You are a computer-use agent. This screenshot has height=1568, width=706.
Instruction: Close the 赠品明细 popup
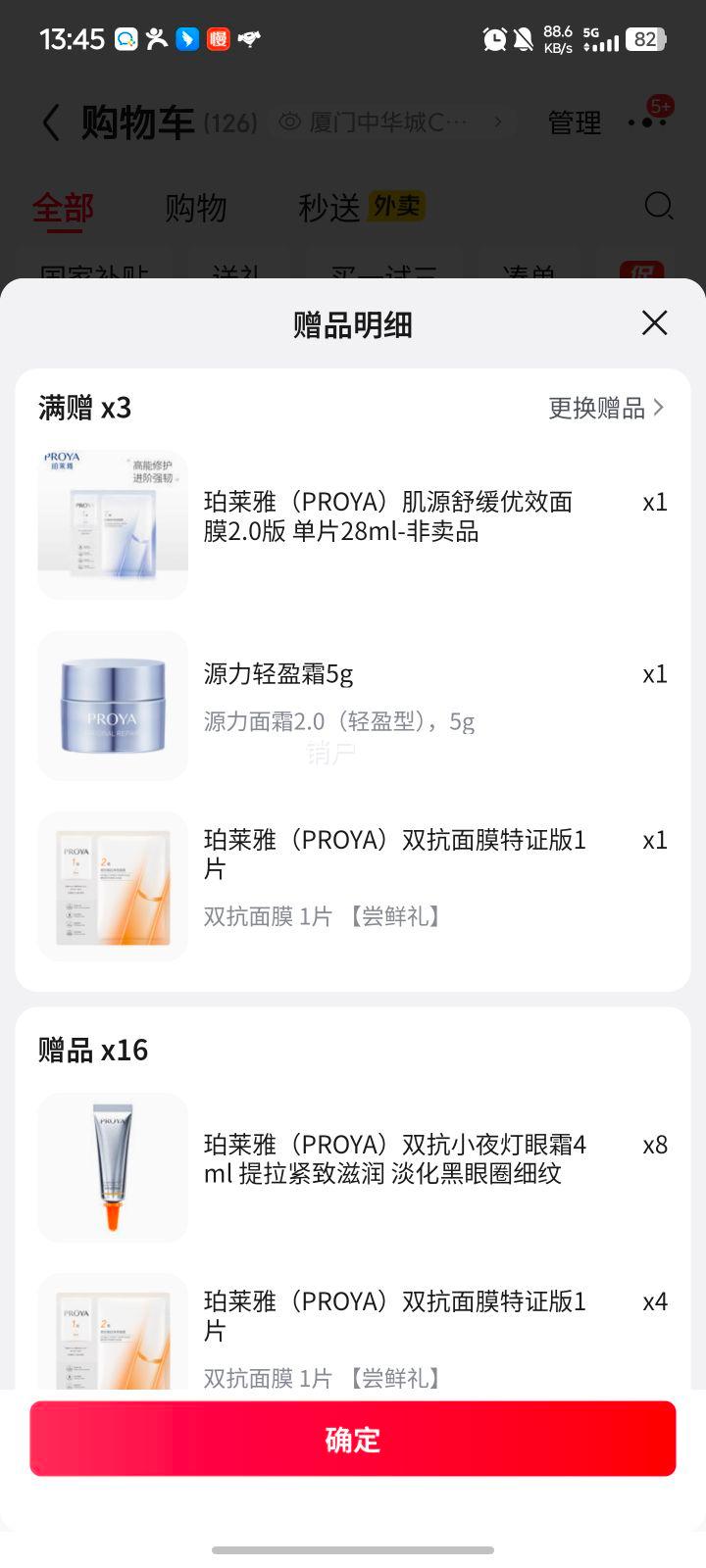pyautogui.click(x=653, y=323)
